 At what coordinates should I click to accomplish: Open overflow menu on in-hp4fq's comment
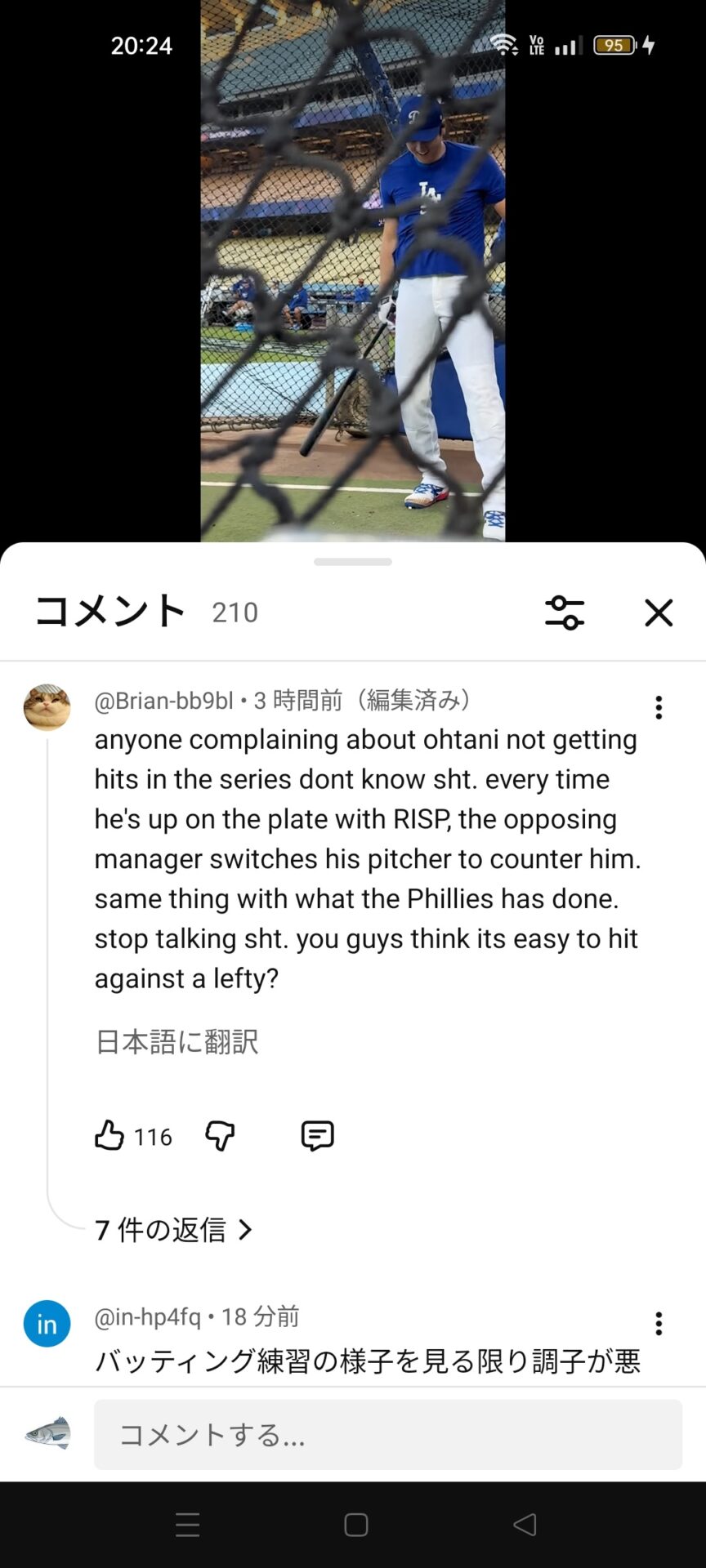pyautogui.click(x=659, y=1323)
